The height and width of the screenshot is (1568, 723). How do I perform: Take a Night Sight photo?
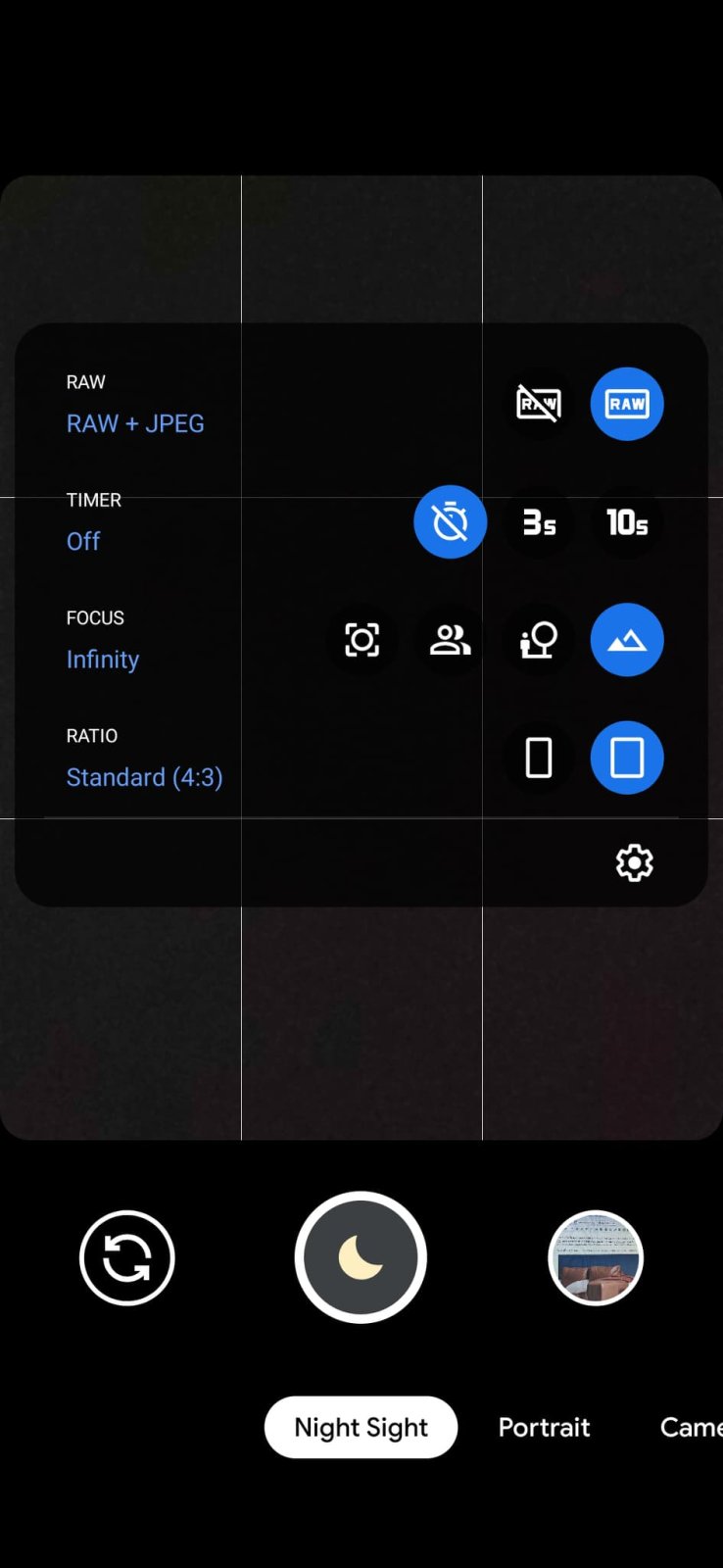[x=361, y=1257]
